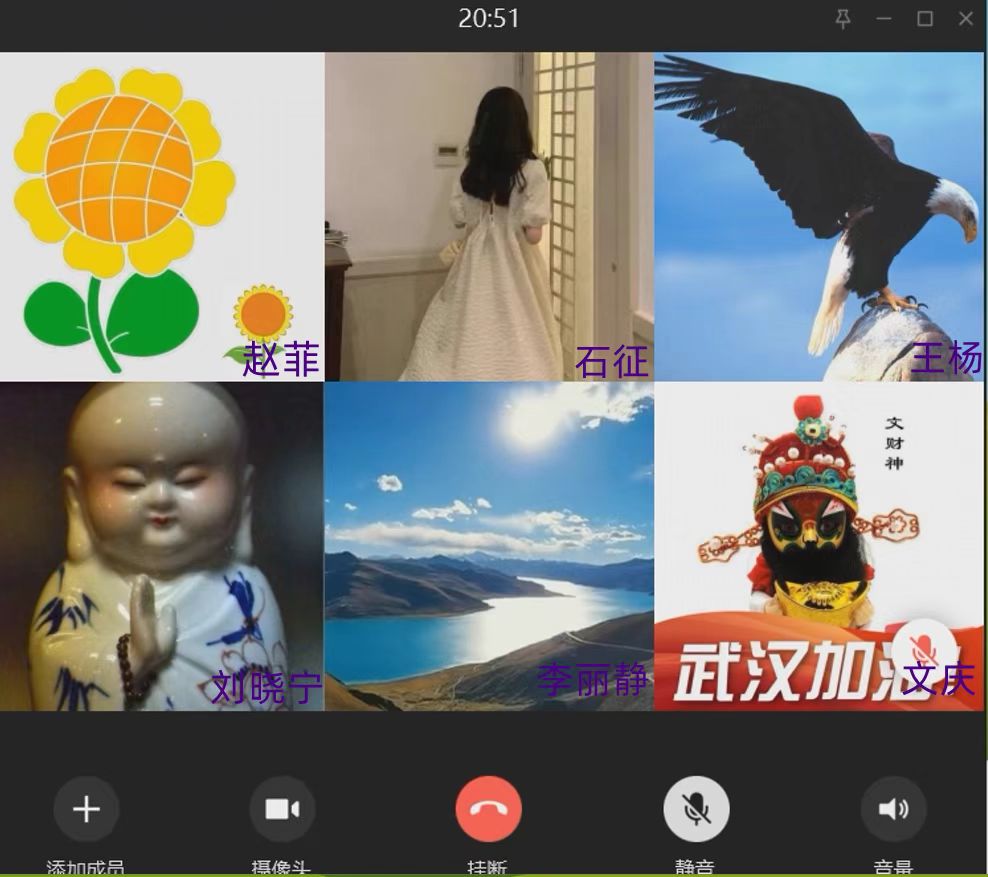Screen dimensions: 988x877
Task: Toggle the mute microphone button
Action: point(696,809)
